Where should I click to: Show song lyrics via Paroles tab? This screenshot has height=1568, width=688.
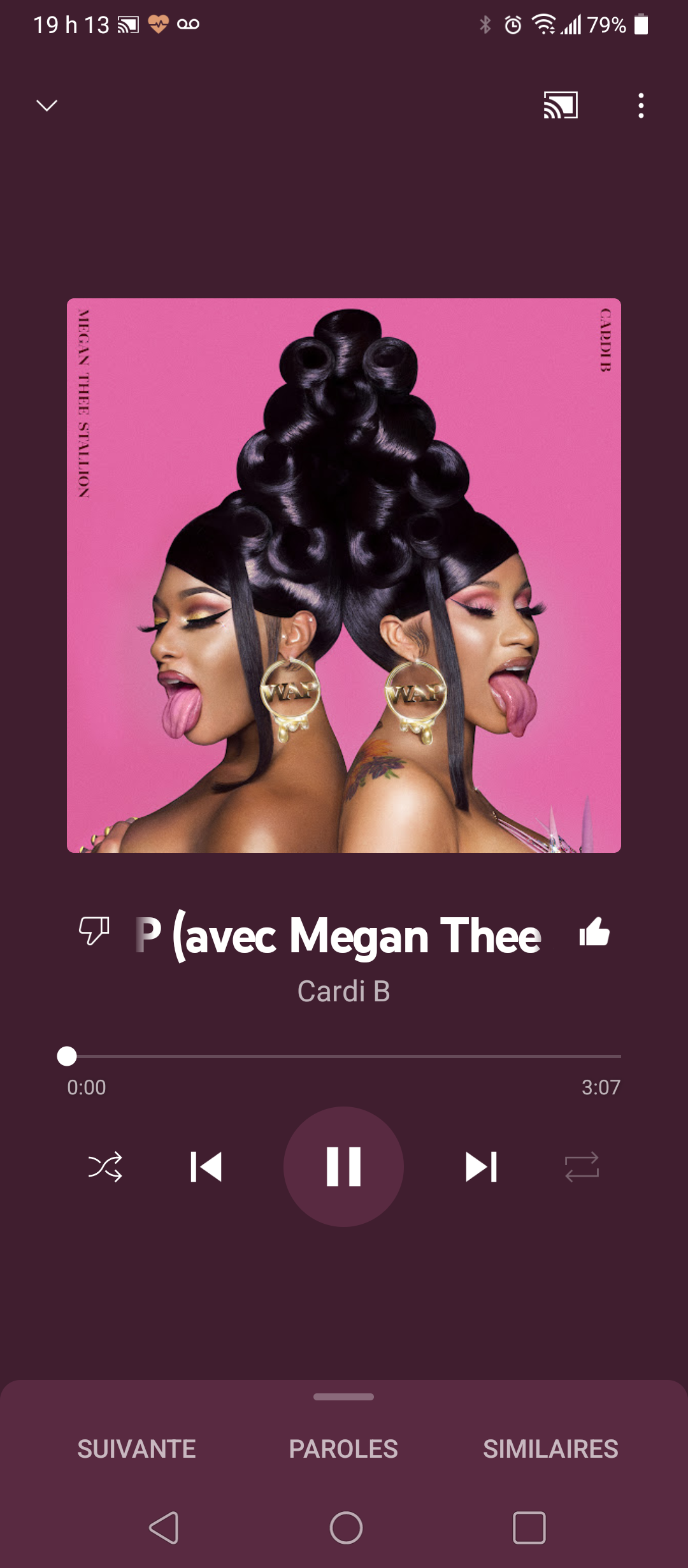click(343, 1449)
